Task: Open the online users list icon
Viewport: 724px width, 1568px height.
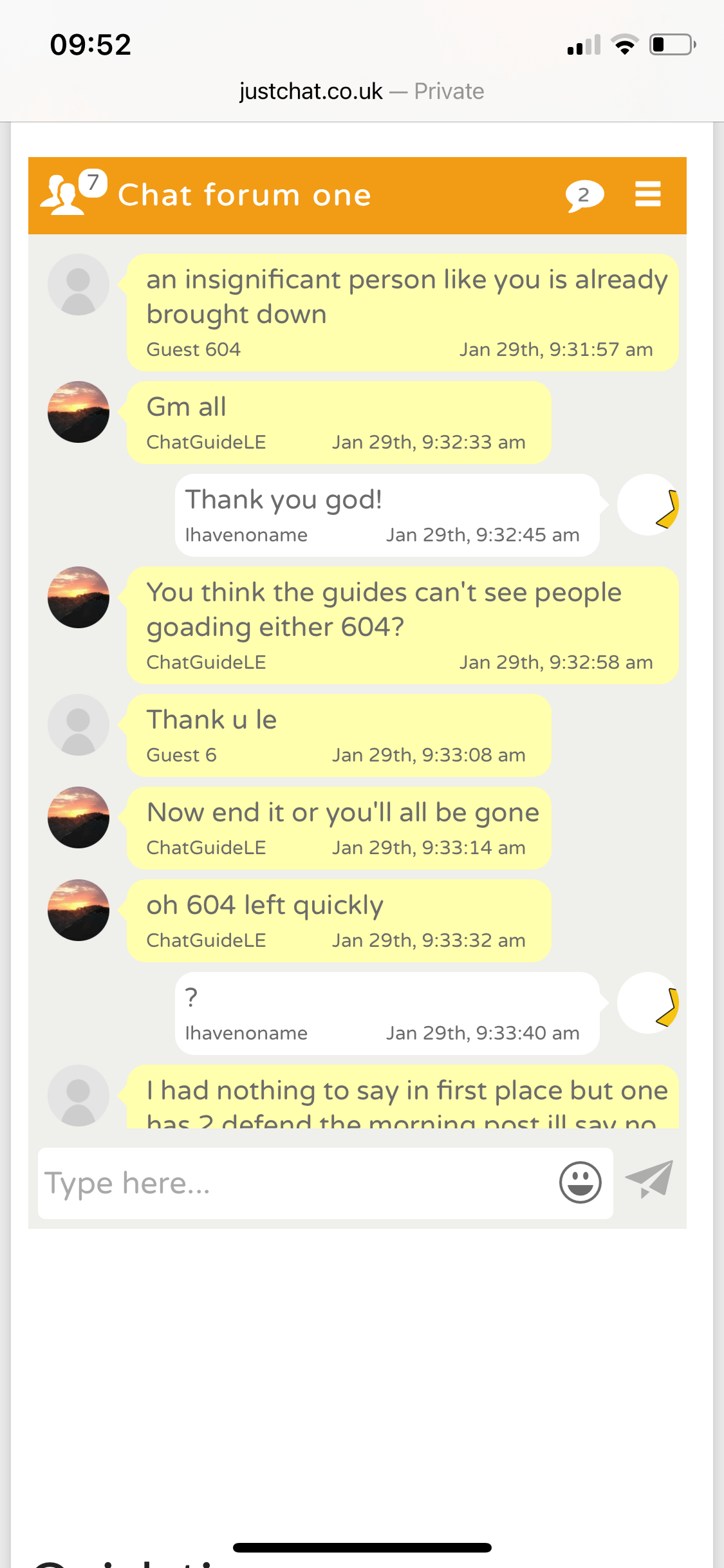Action: 73,193
